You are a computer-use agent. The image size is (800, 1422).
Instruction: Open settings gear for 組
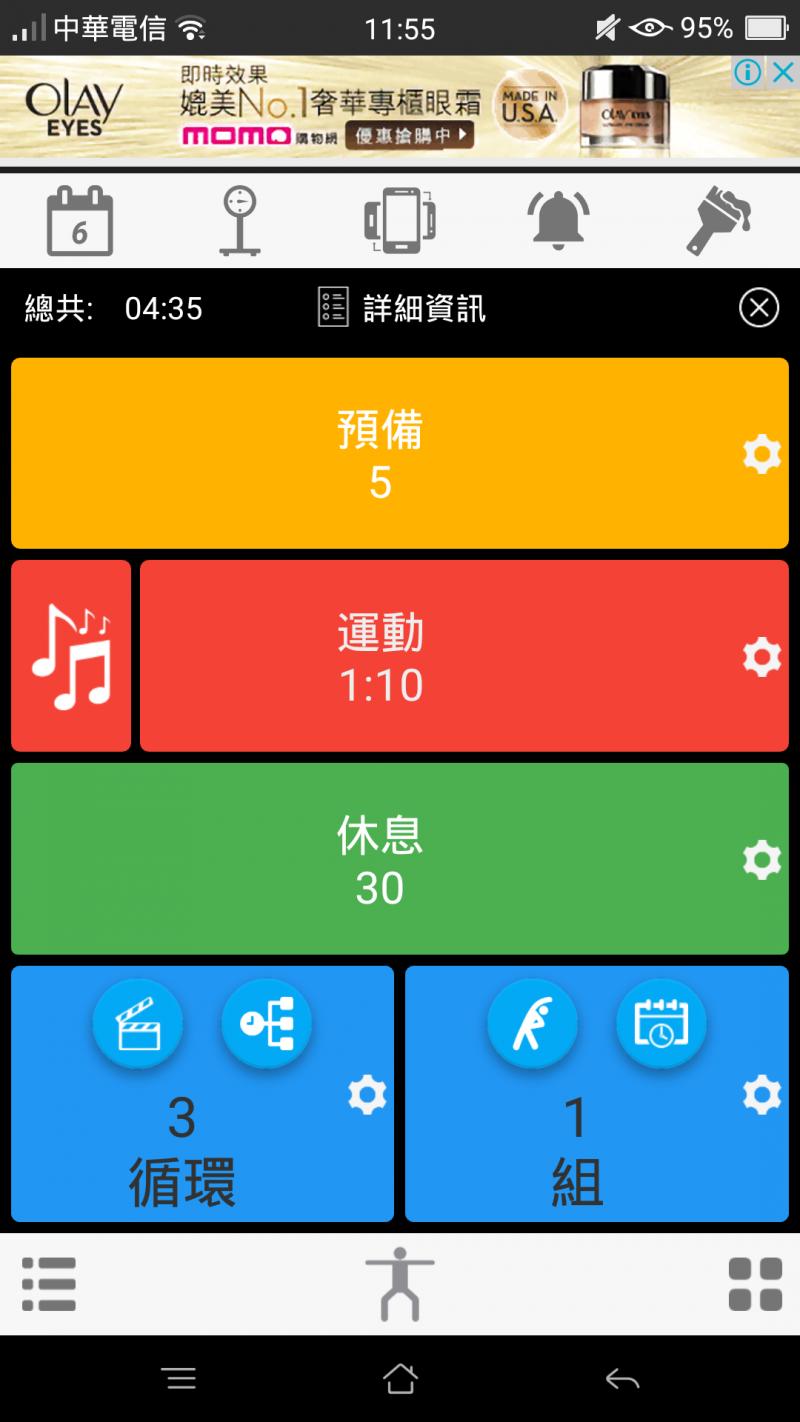tap(762, 1096)
